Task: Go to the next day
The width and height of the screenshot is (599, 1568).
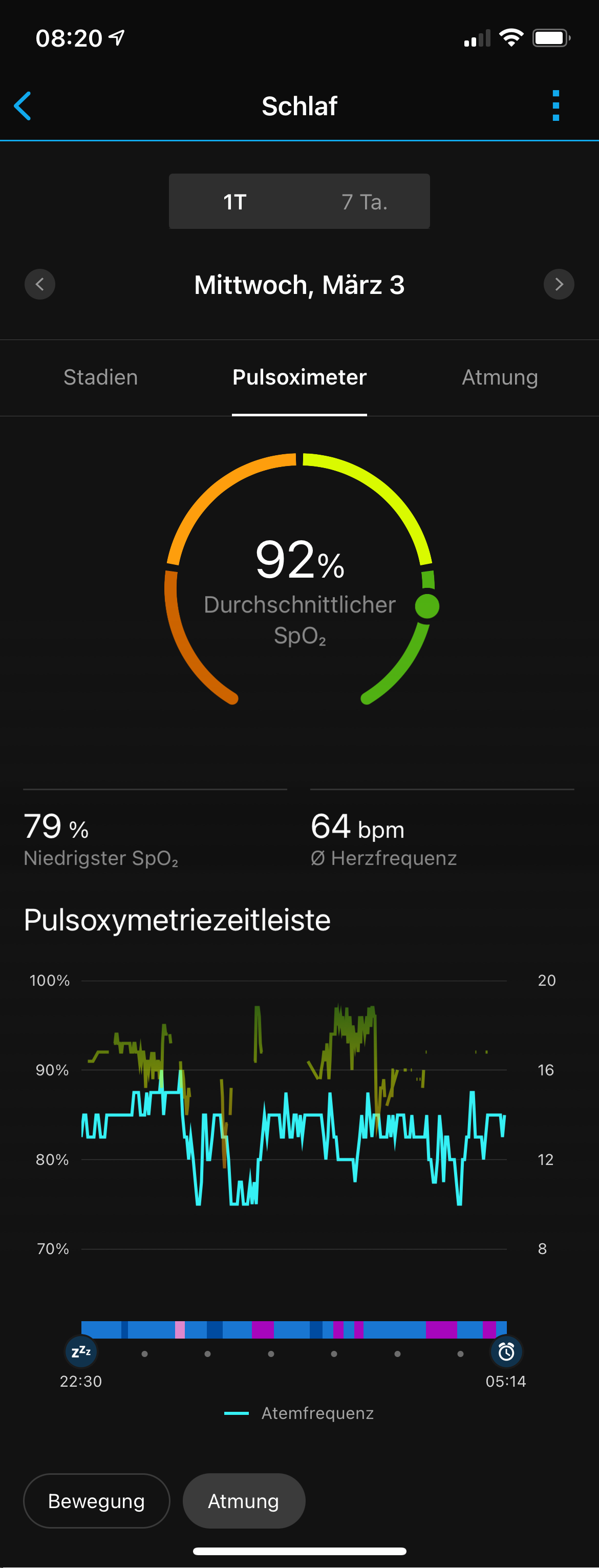Action: [558, 284]
